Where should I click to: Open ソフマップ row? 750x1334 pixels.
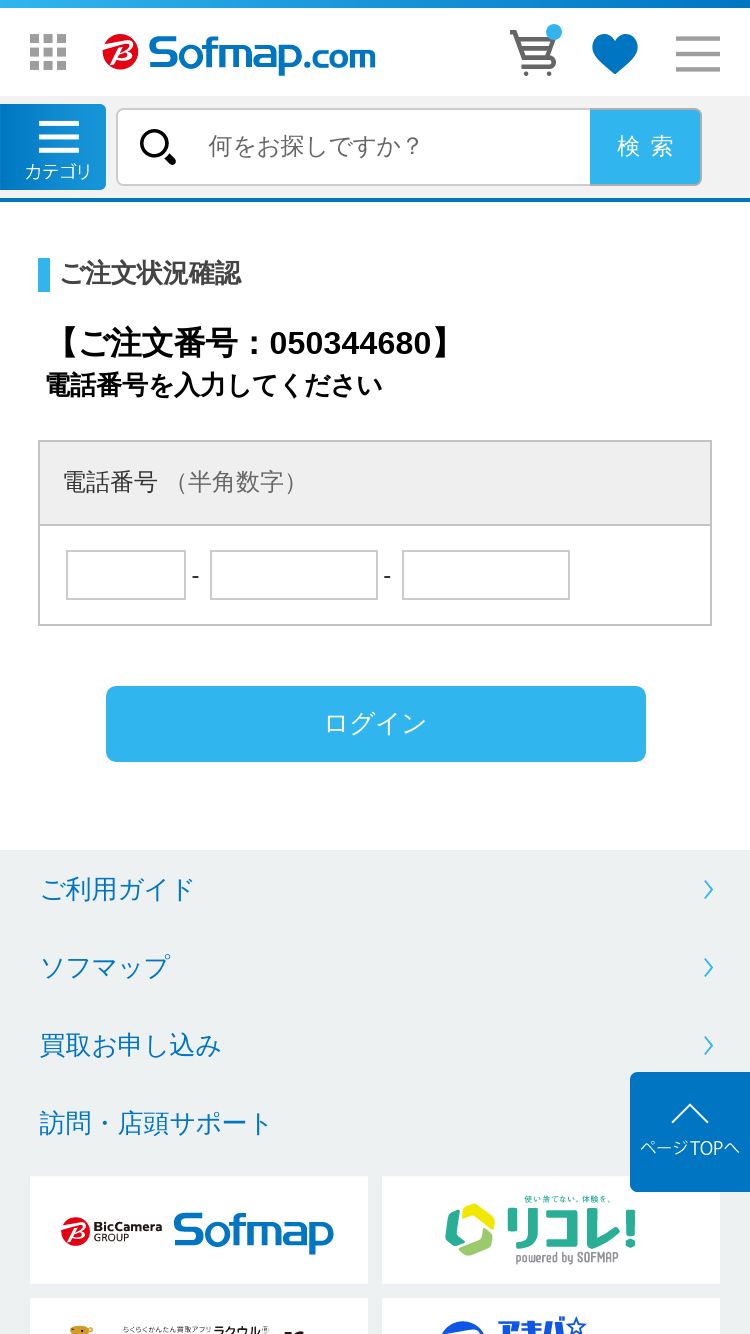[375, 967]
